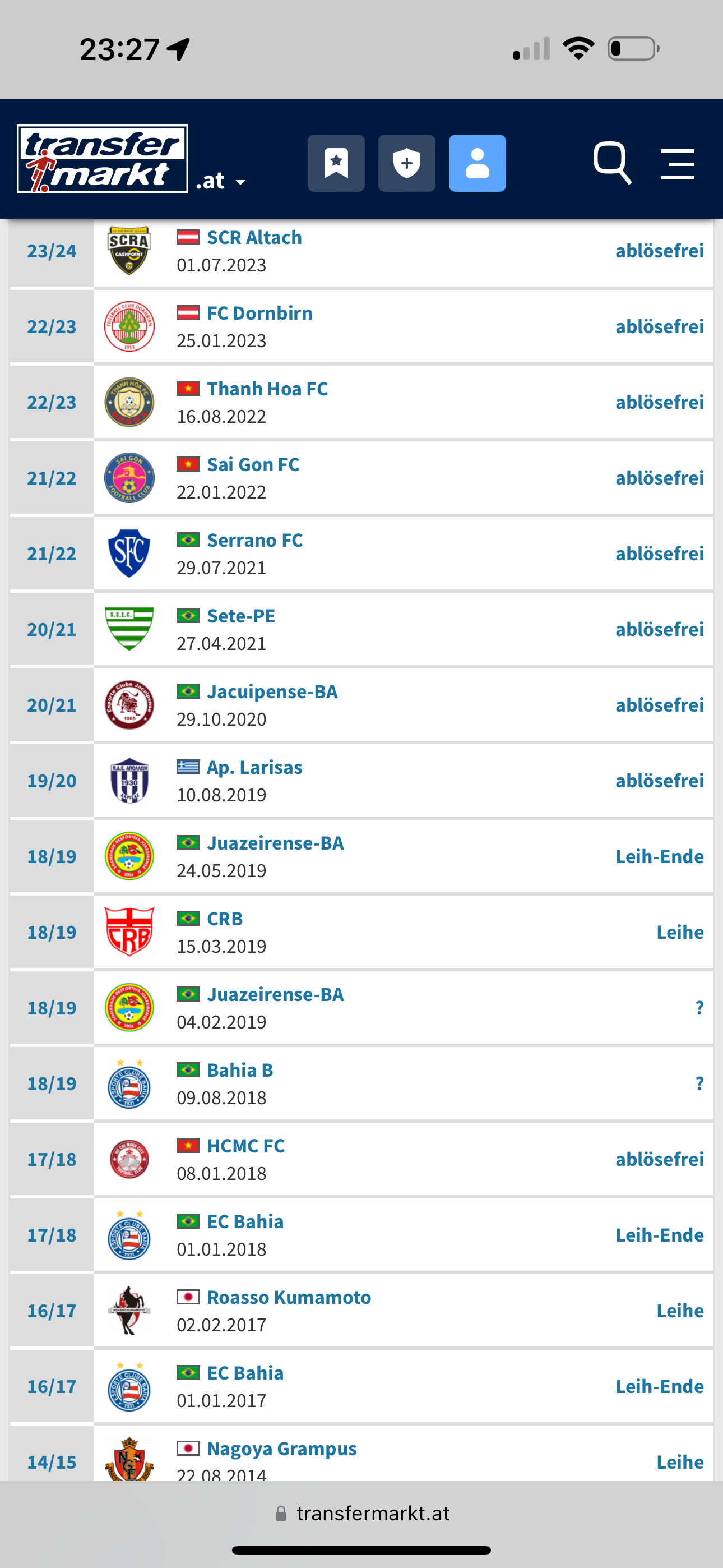Tap the bookmark star watchlist icon
The height and width of the screenshot is (1568, 723).
click(x=336, y=163)
